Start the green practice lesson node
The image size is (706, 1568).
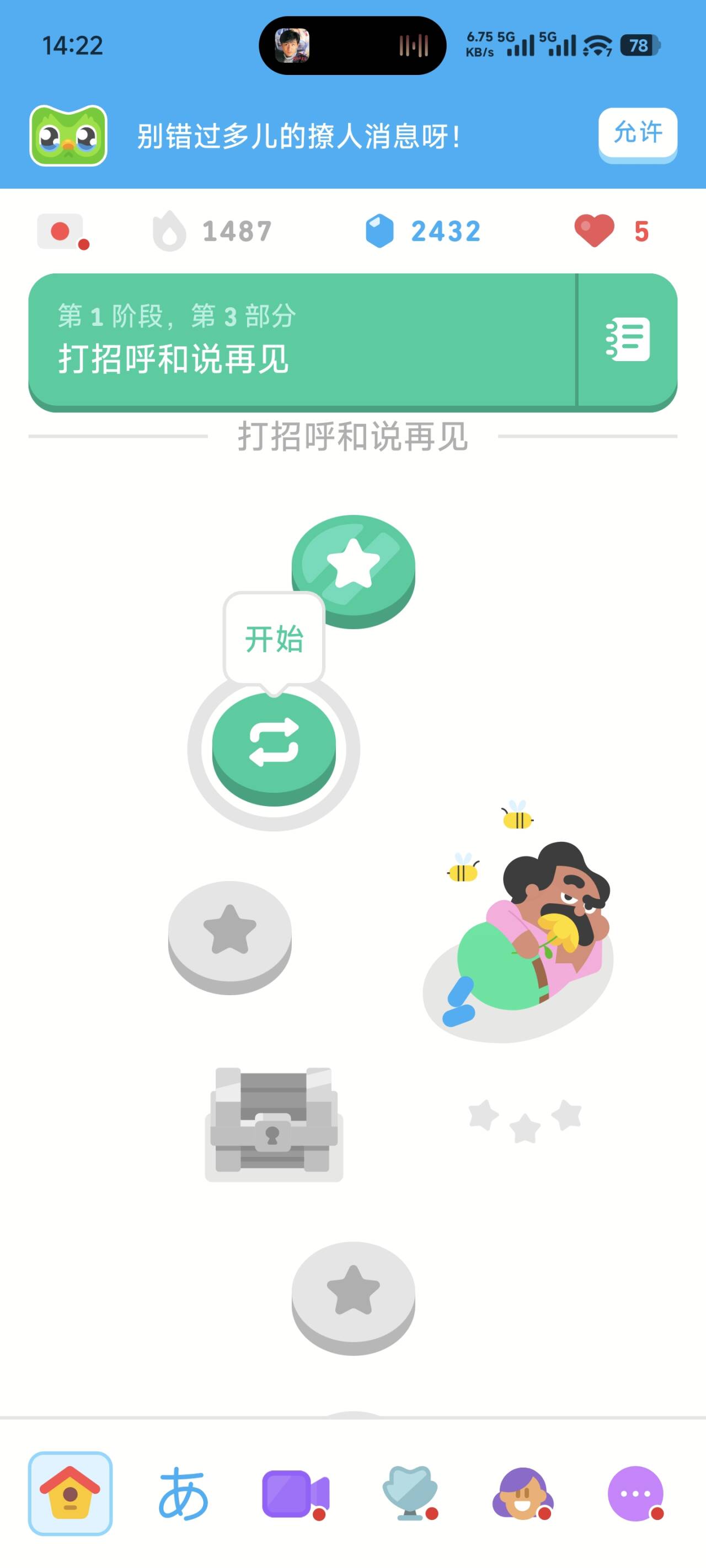click(x=274, y=749)
